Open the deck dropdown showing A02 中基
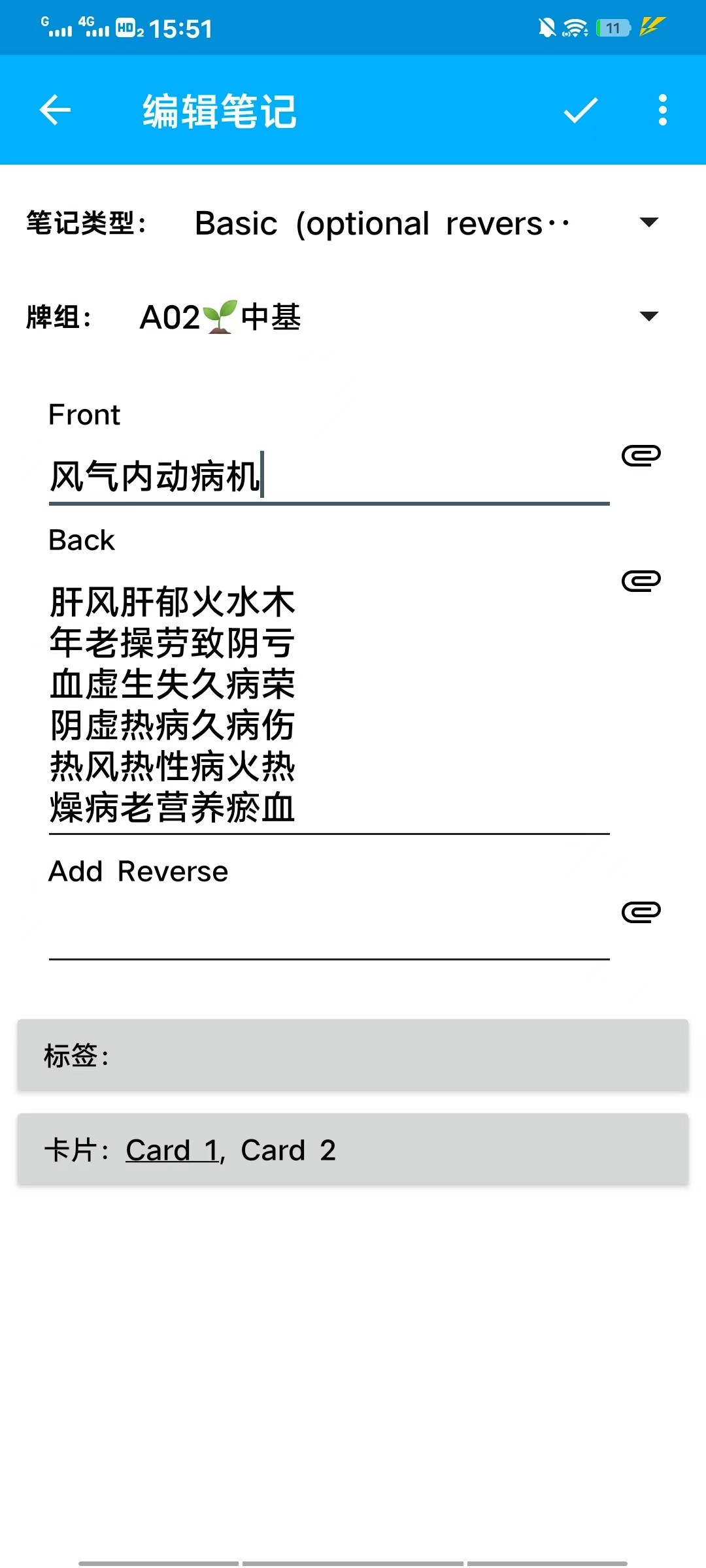 [x=400, y=318]
